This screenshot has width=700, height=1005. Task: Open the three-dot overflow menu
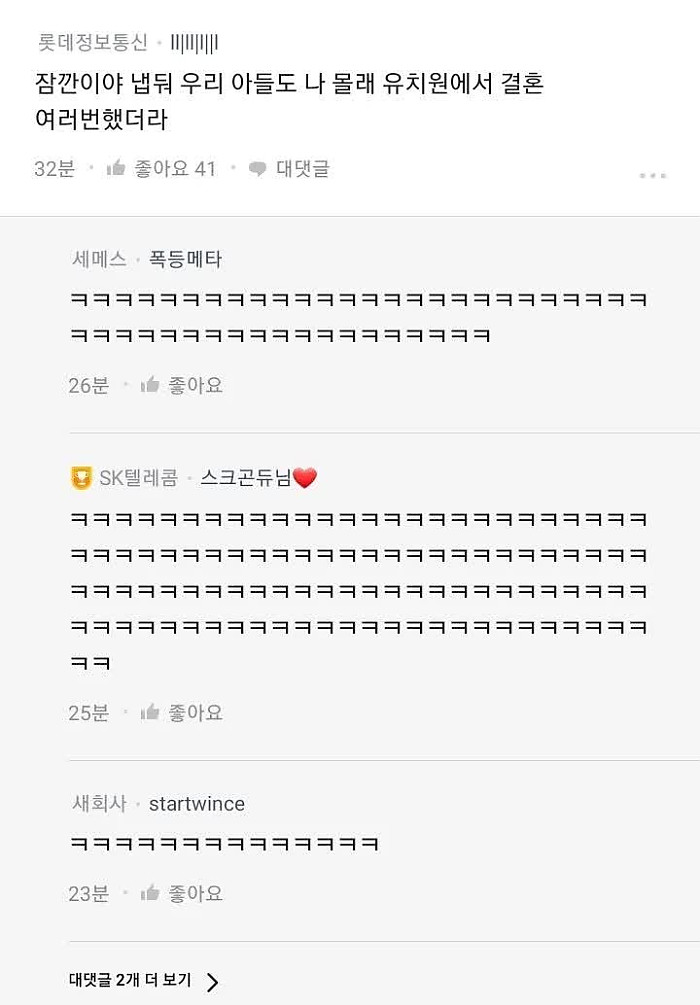(x=652, y=176)
